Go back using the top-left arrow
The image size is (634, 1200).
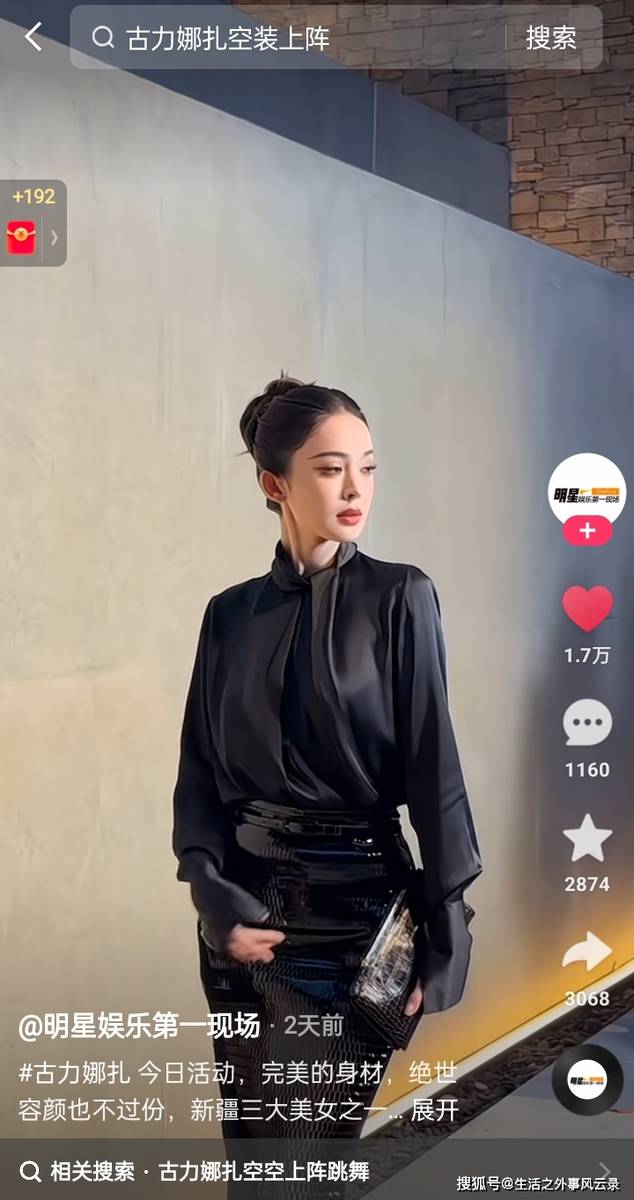point(34,38)
